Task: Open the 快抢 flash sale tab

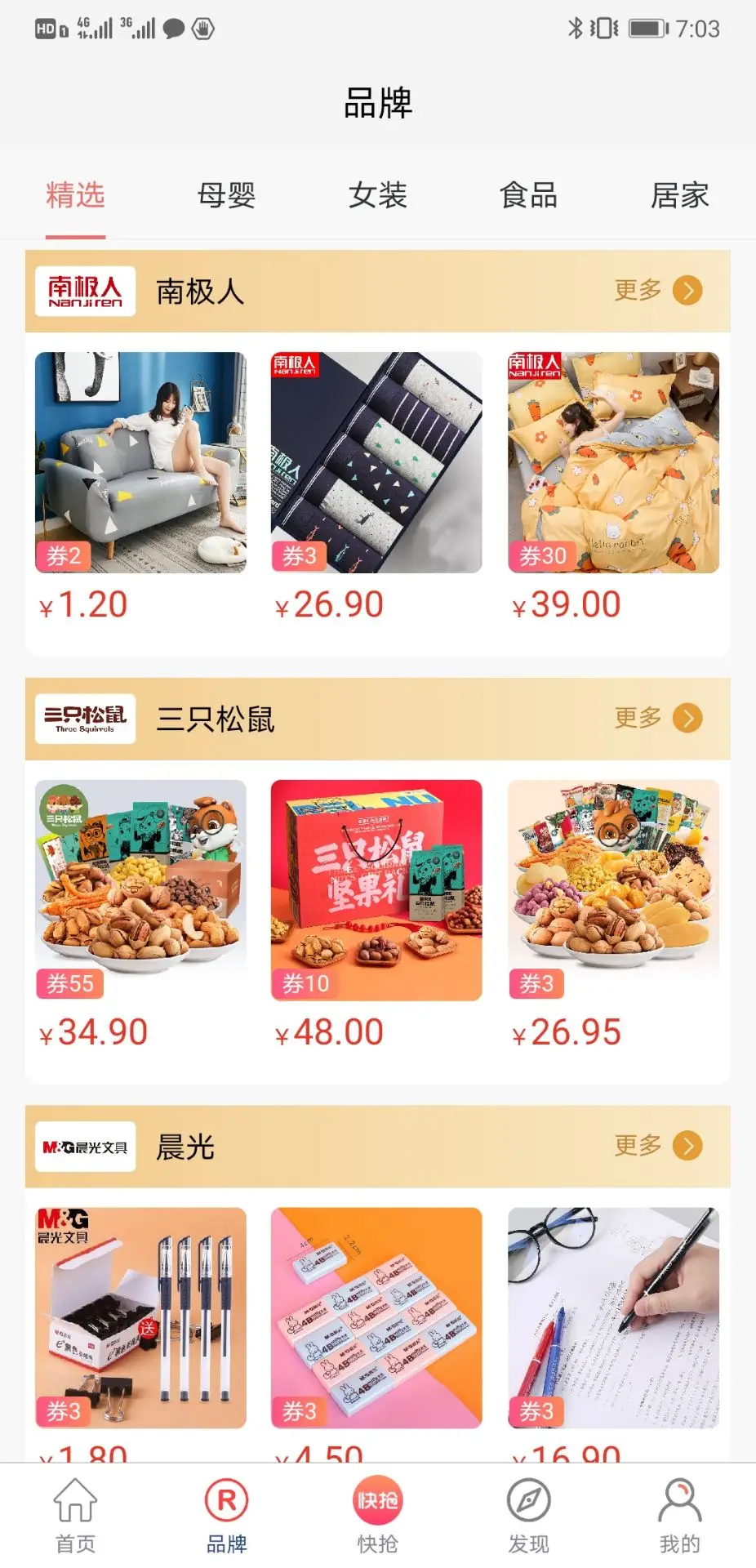Action: [377, 1516]
